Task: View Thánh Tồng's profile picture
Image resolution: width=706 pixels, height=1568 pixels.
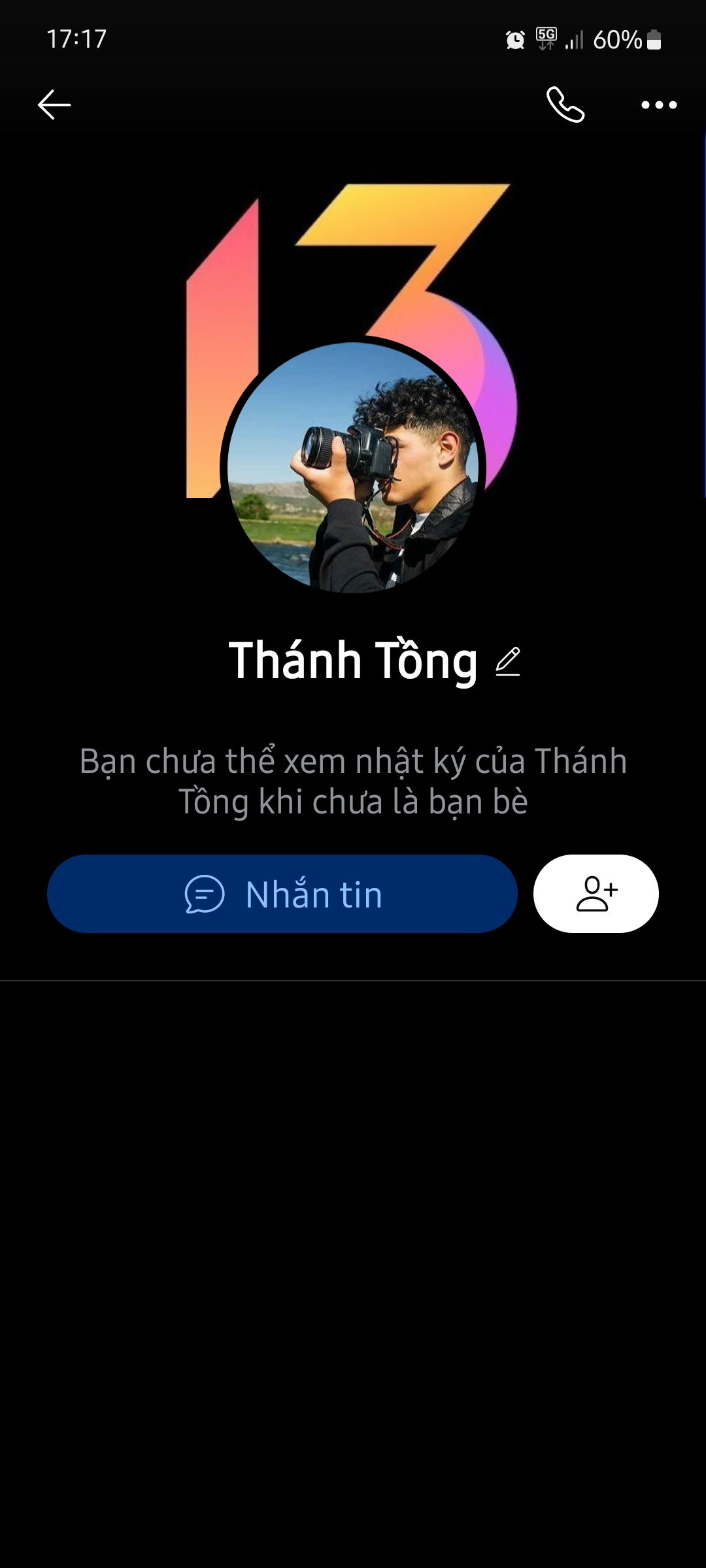Action: tap(353, 468)
